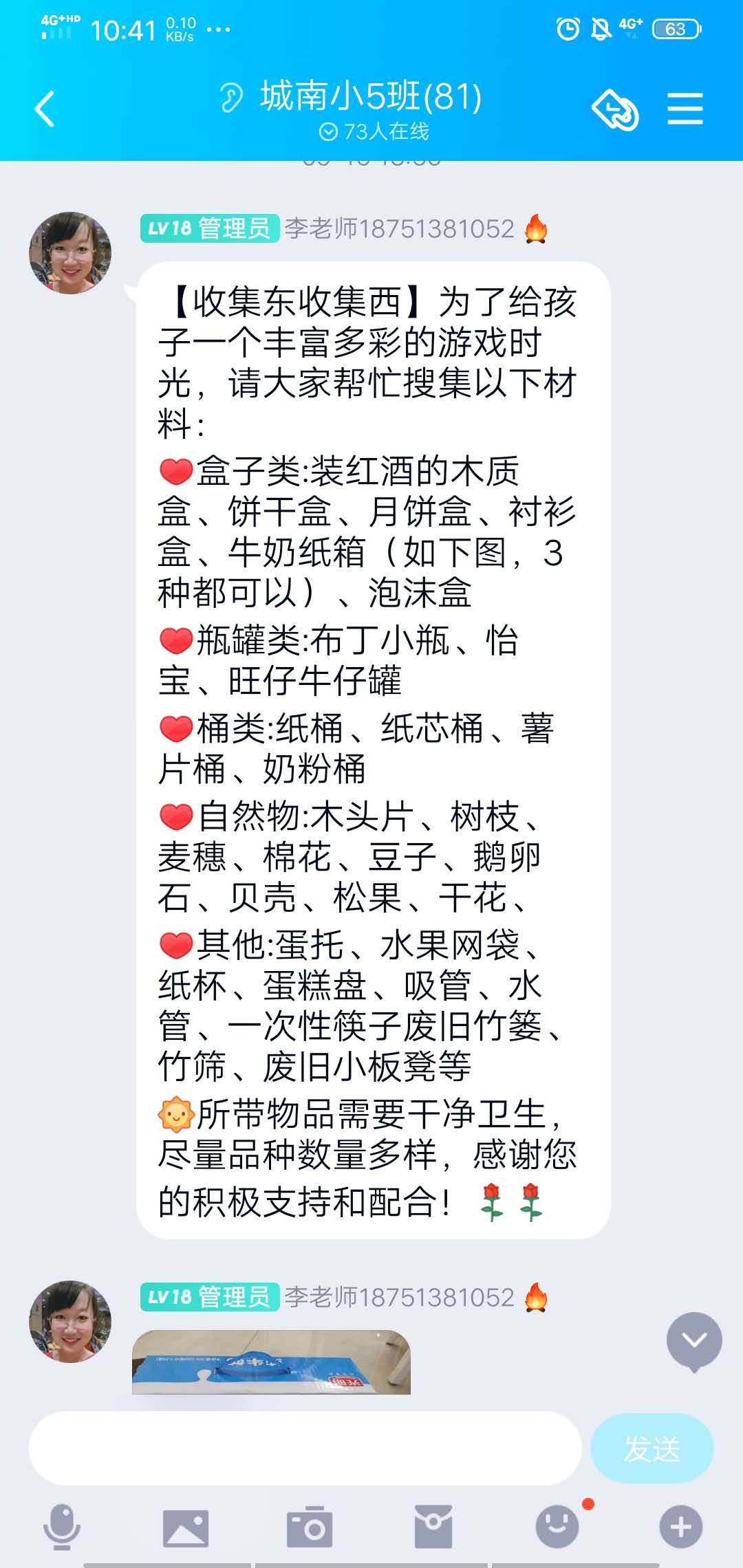
Task: Open 李老师's avatar on the text message
Action: click(70, 253)
